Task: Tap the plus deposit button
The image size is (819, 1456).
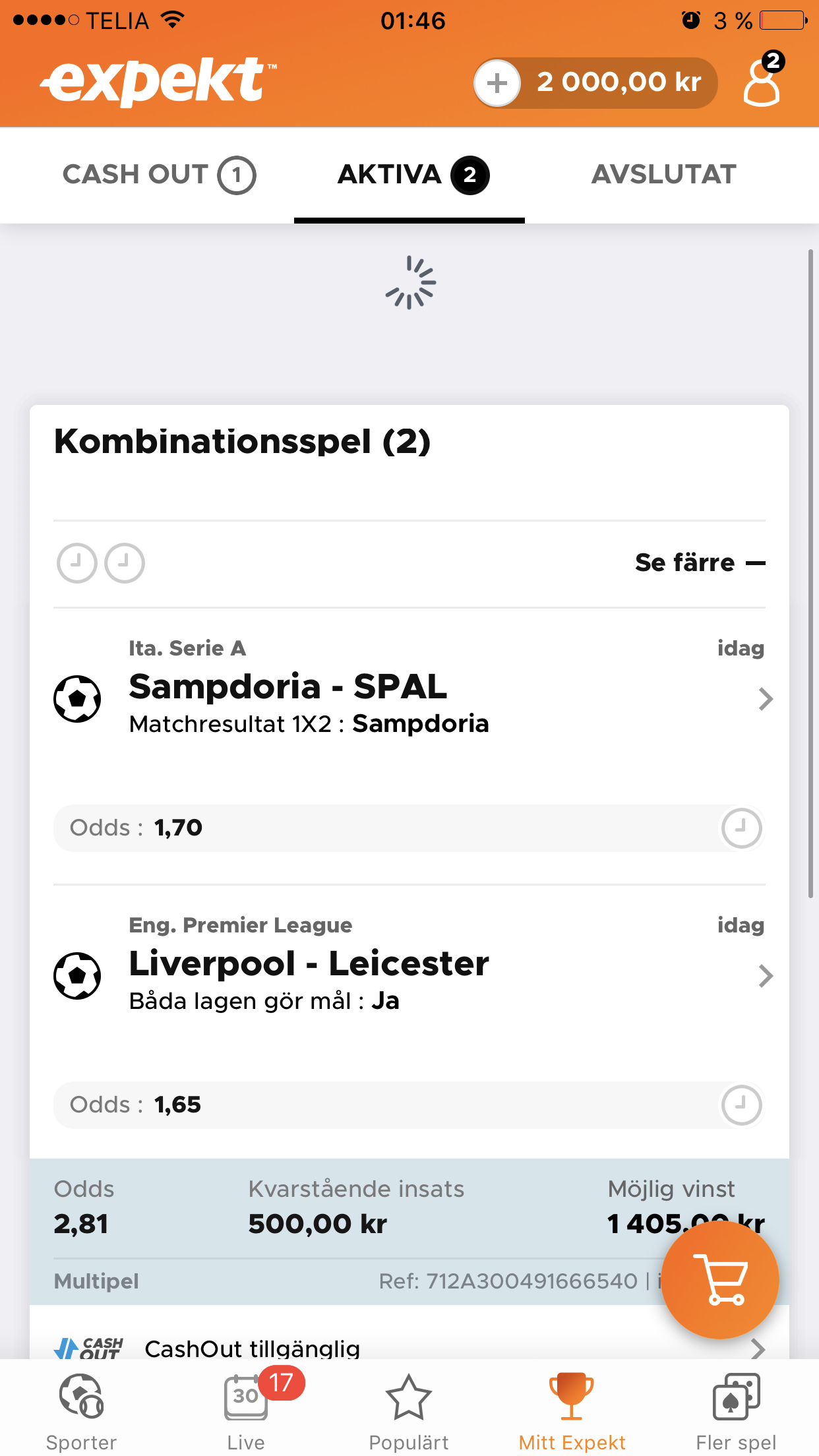Action: (x=497, y=83)
